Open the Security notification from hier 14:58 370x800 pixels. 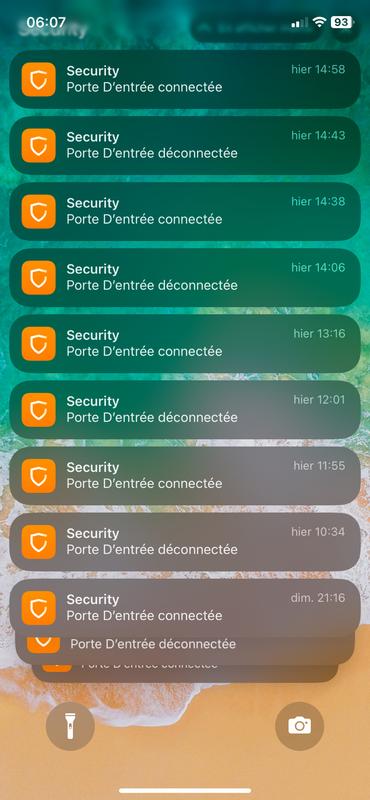coord(185,79)
